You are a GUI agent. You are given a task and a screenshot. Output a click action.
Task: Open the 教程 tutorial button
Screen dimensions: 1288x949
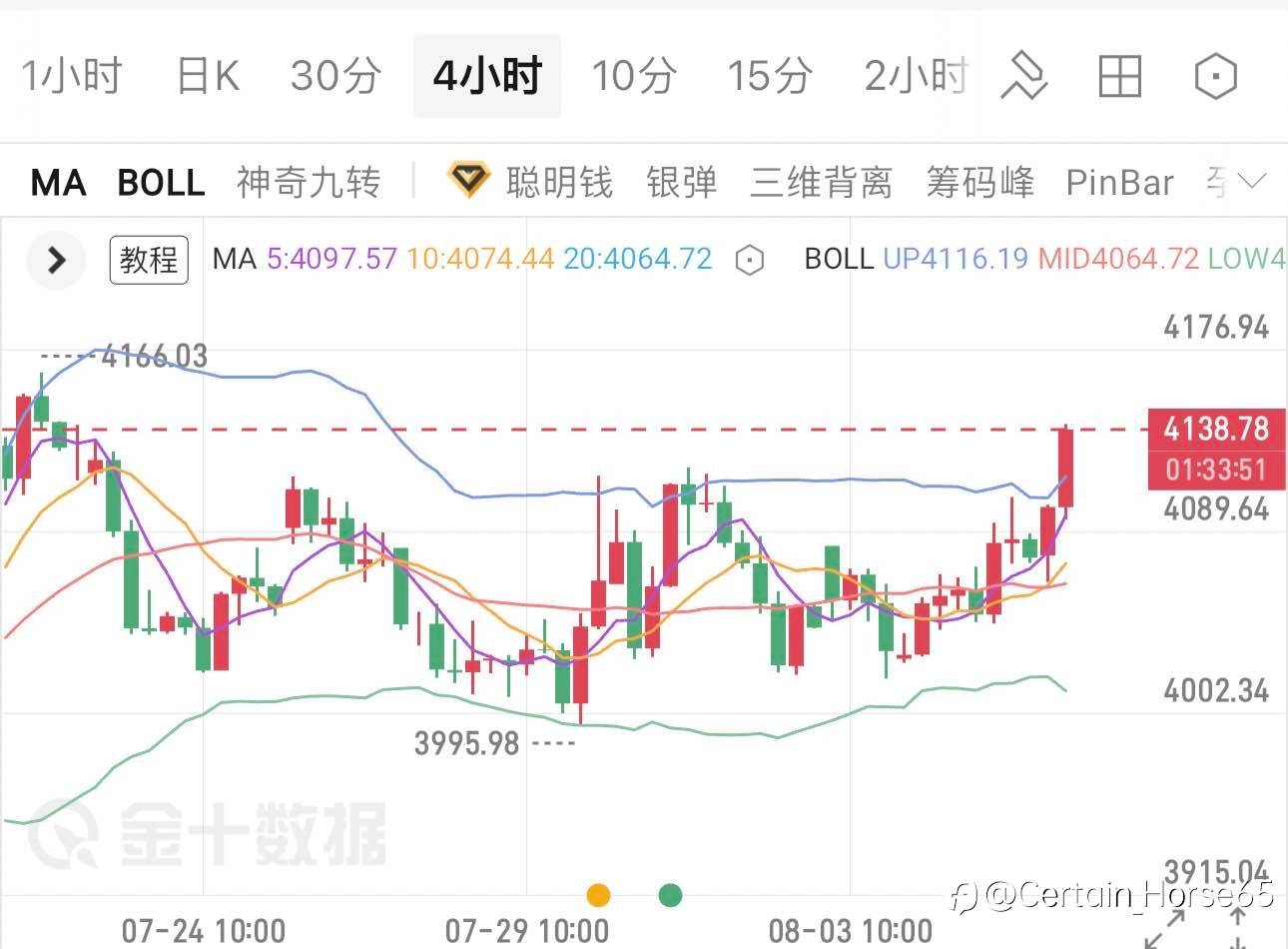pyautogui.click(x=149, y=261)
